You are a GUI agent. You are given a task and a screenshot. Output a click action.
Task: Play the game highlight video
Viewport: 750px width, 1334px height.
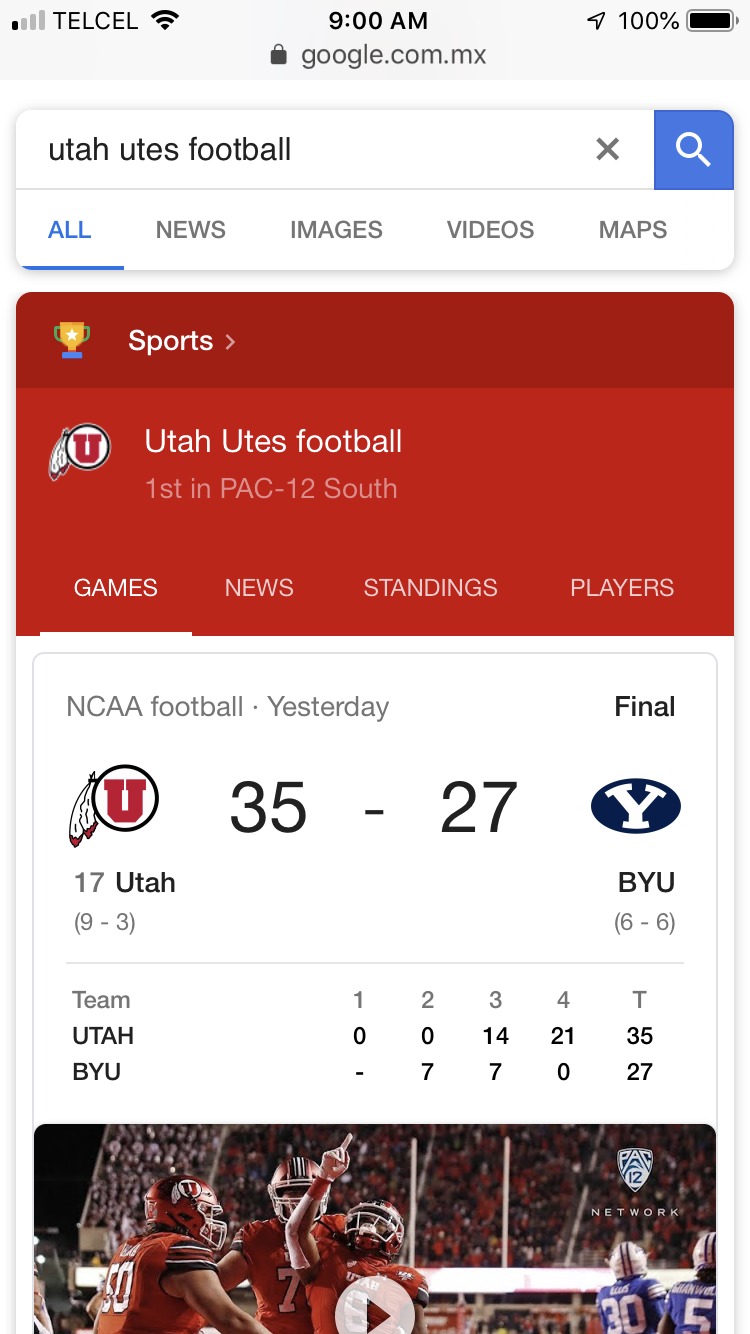point(375,1310)
